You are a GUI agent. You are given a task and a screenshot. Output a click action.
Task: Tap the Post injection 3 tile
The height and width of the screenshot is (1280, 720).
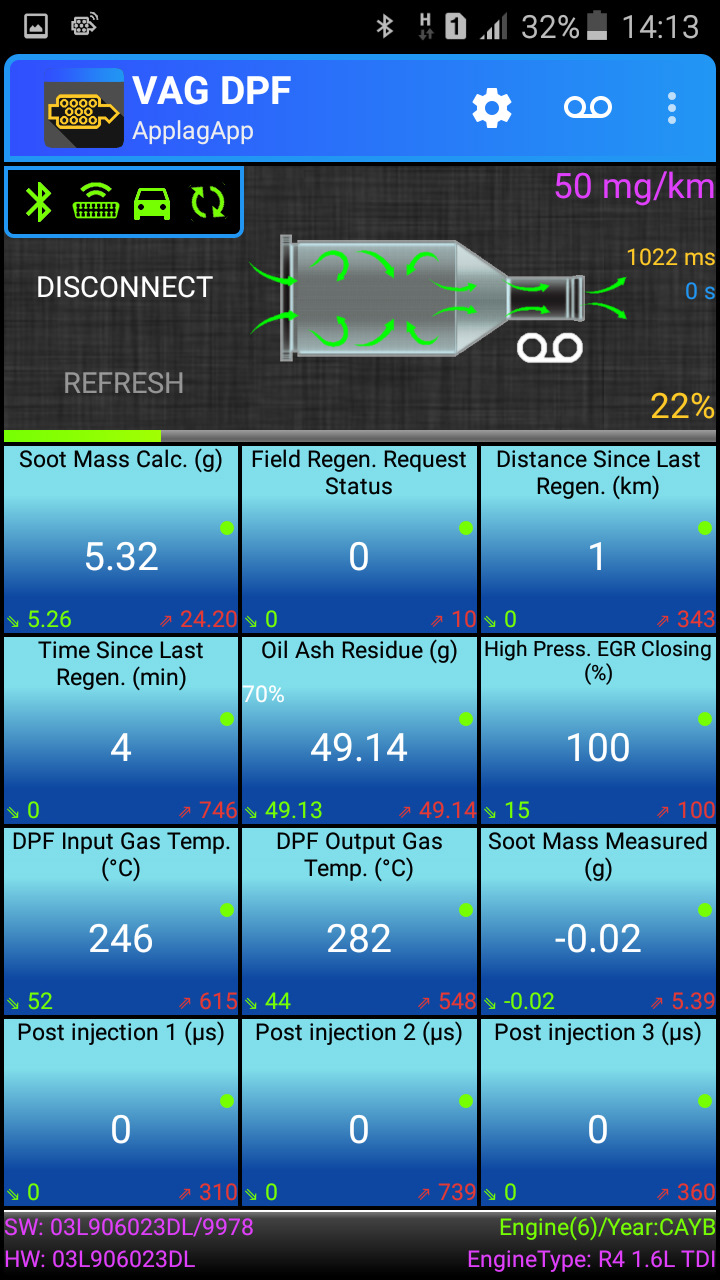pyautogui.click(x=598, y=1112)
